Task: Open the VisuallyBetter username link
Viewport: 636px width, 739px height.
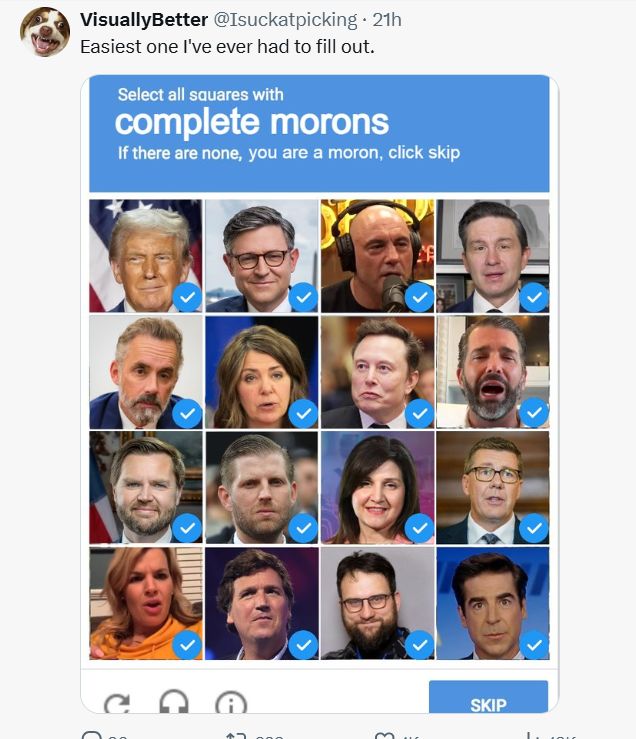Action: tap(144, 20)
